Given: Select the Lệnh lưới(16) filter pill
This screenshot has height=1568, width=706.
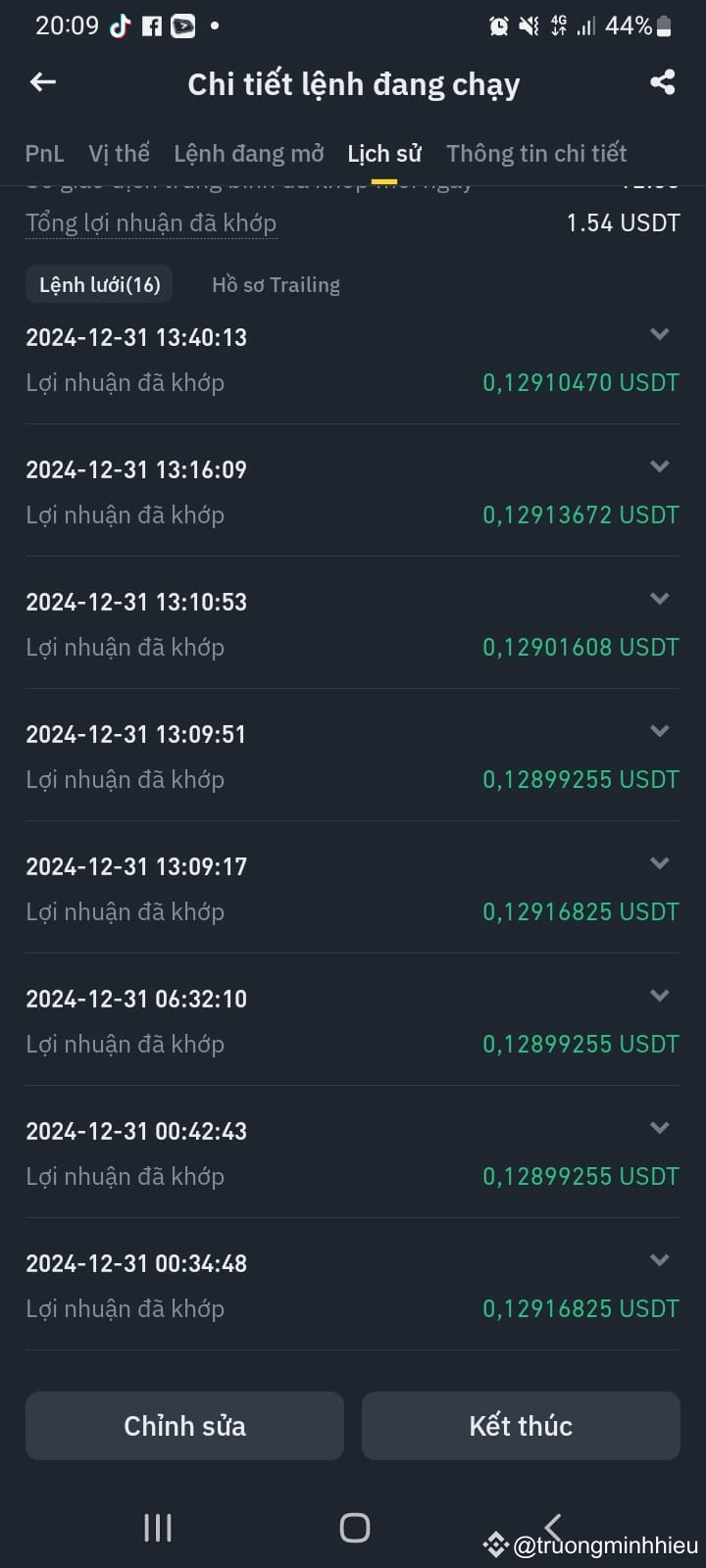Looking at the screenshot, I should coord(98,284).
